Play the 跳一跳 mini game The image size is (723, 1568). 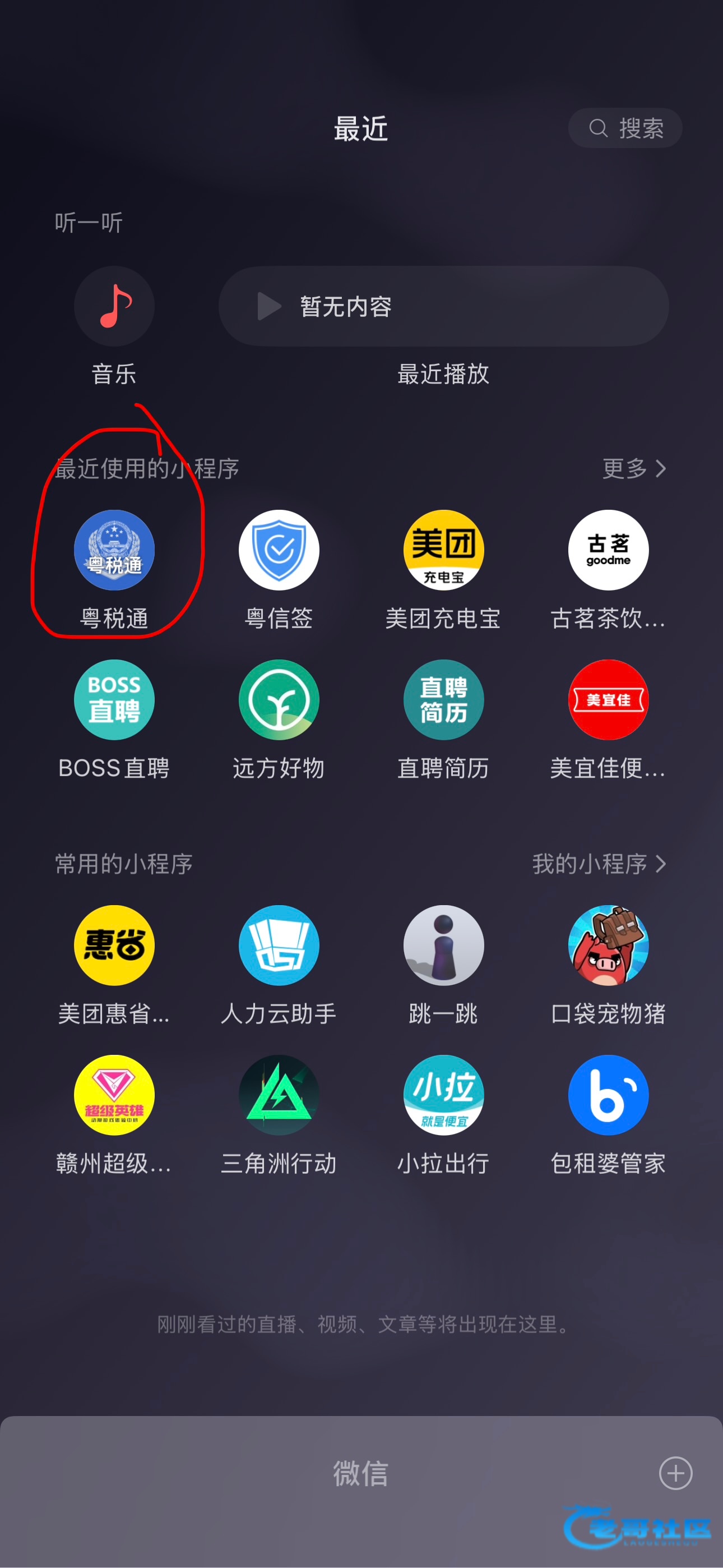click(x=443, y=946)
